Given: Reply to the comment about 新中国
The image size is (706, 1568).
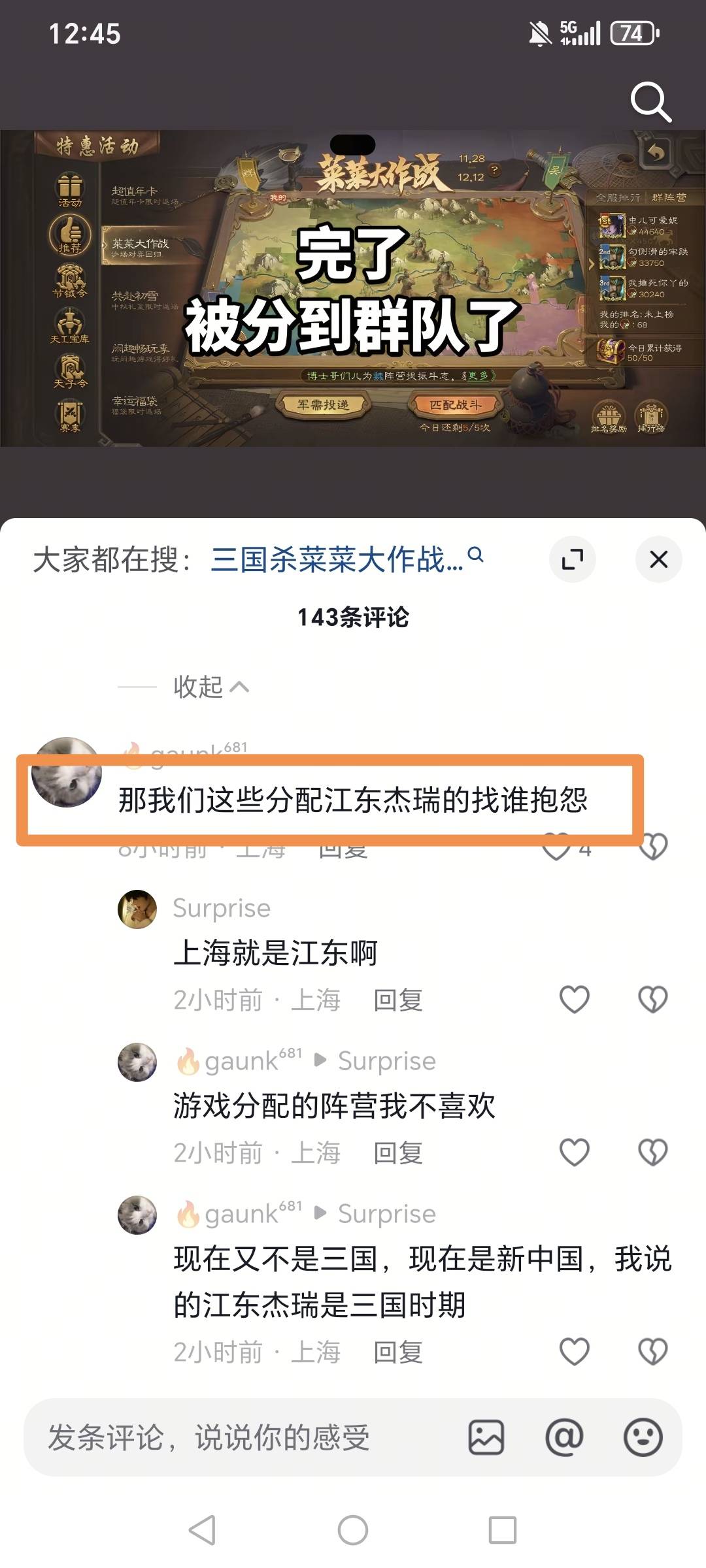Looking at the screenshot, I should point(397,1352).
